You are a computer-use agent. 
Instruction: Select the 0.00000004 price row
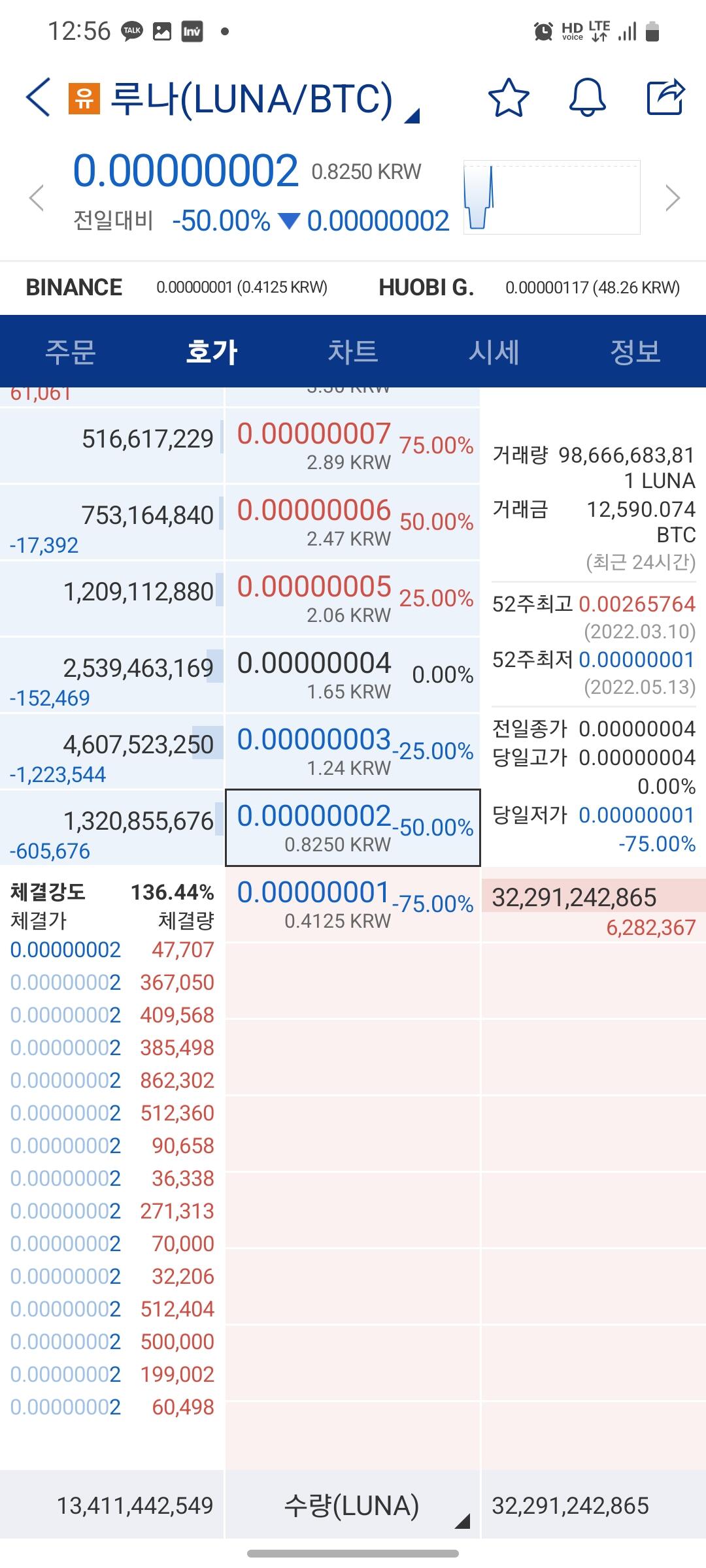pyautogui.click(x=353, y=675)
